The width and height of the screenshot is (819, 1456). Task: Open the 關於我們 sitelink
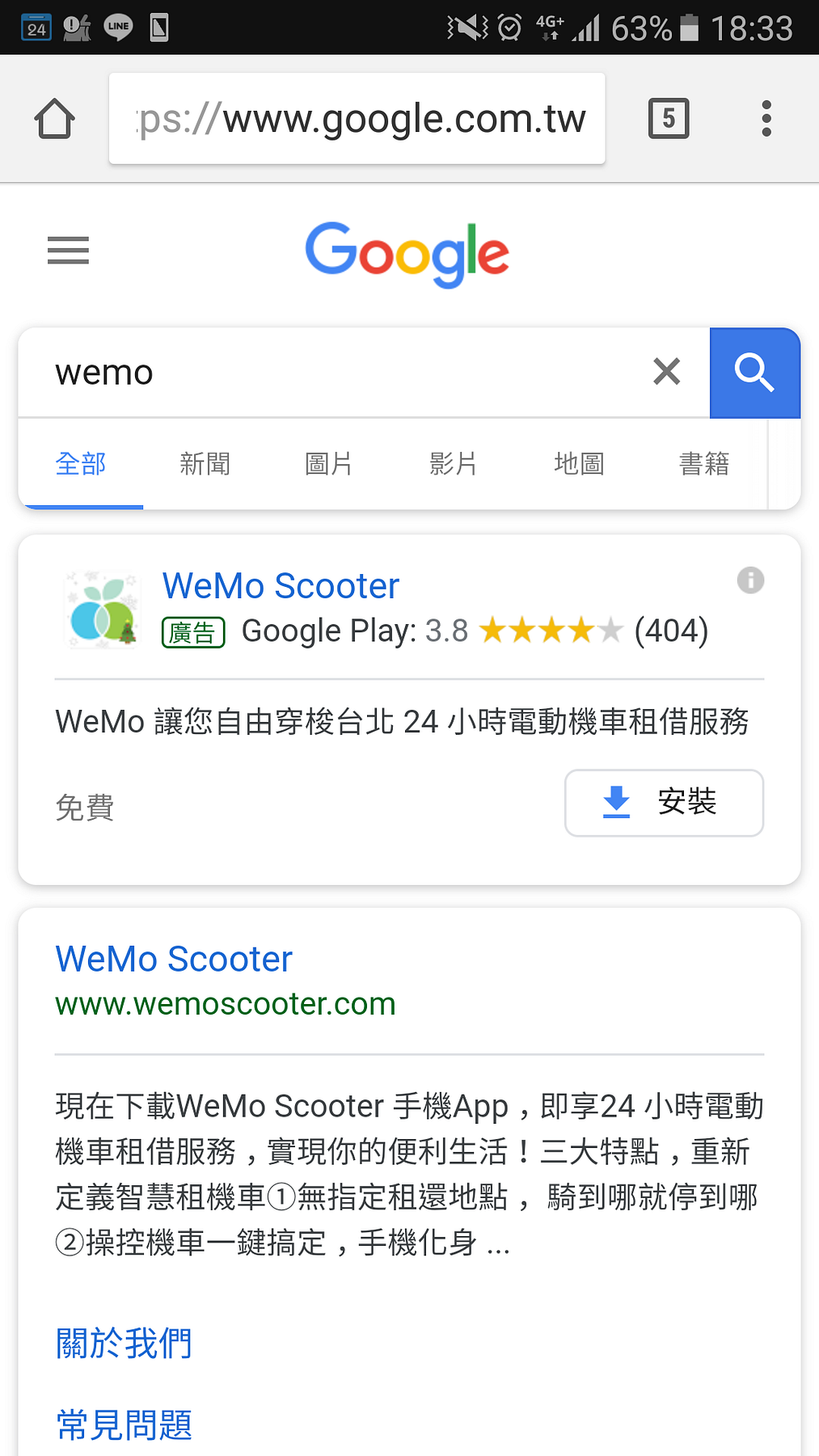124,1344
